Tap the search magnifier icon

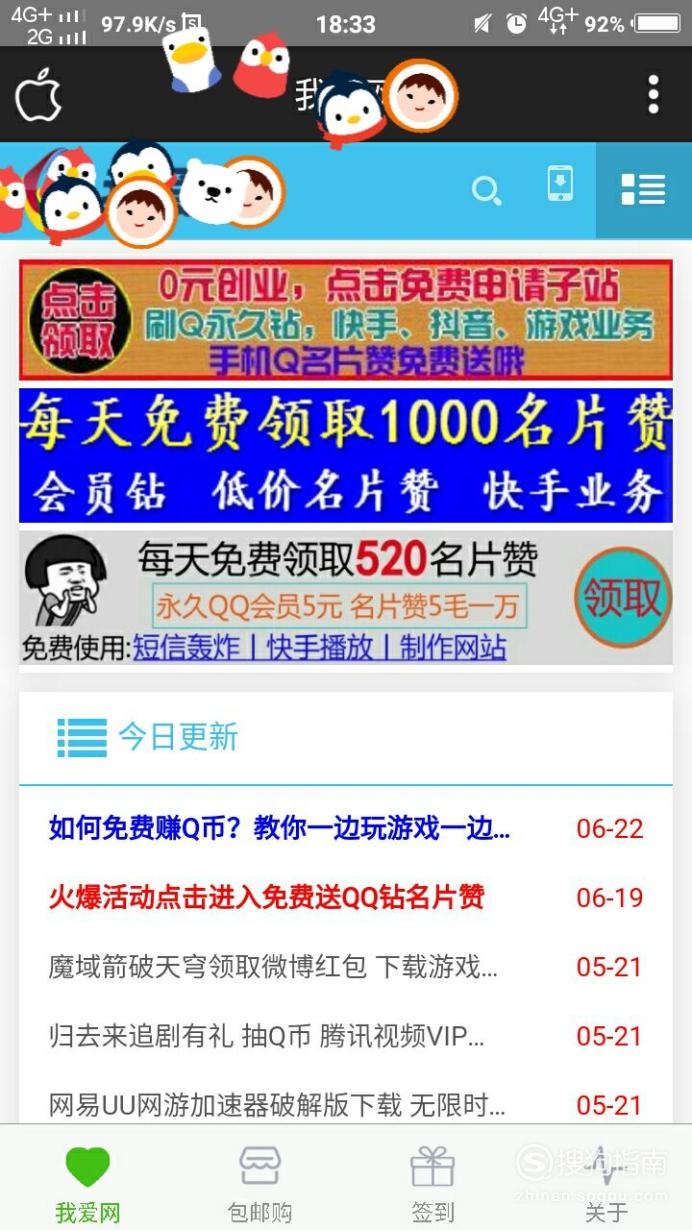(486, 190)
